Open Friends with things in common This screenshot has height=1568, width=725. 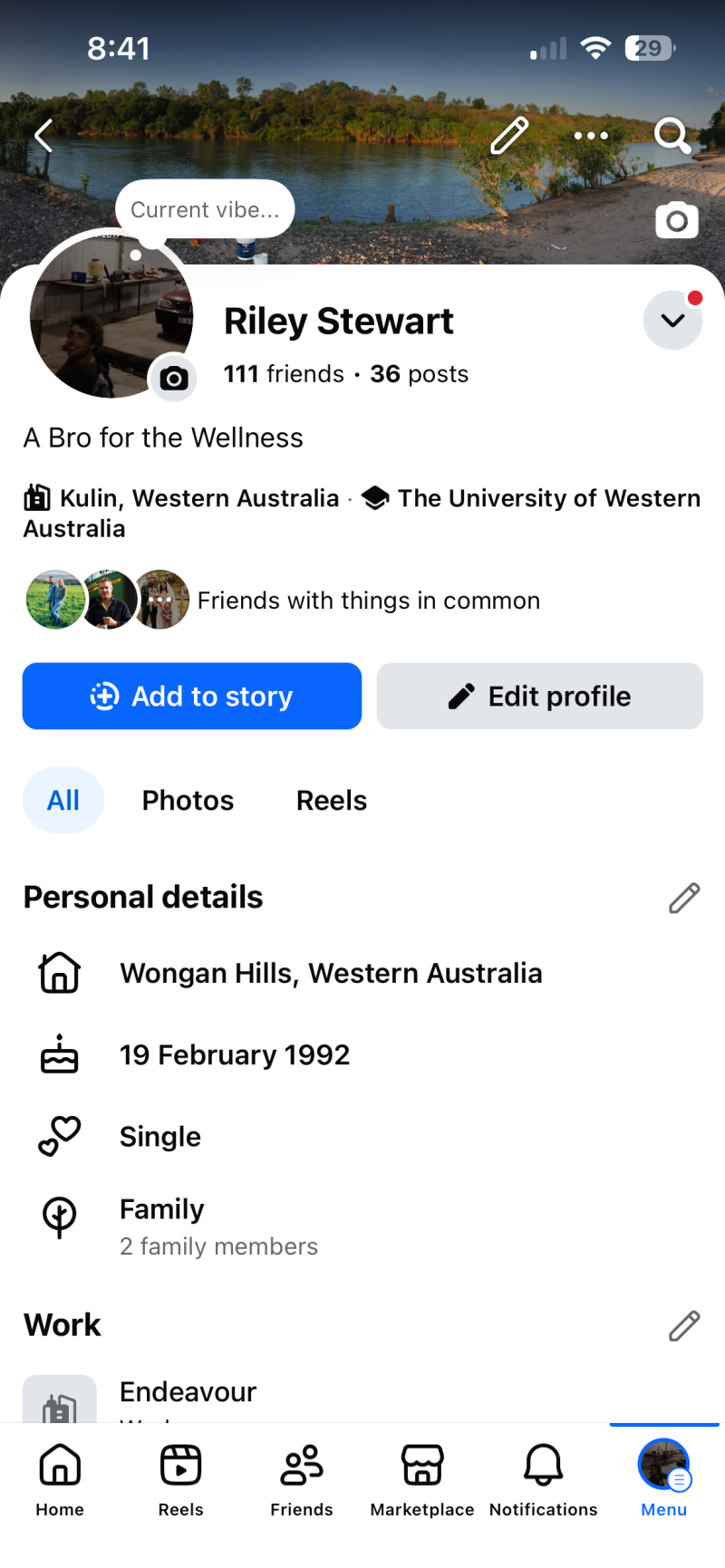[368, 601]
